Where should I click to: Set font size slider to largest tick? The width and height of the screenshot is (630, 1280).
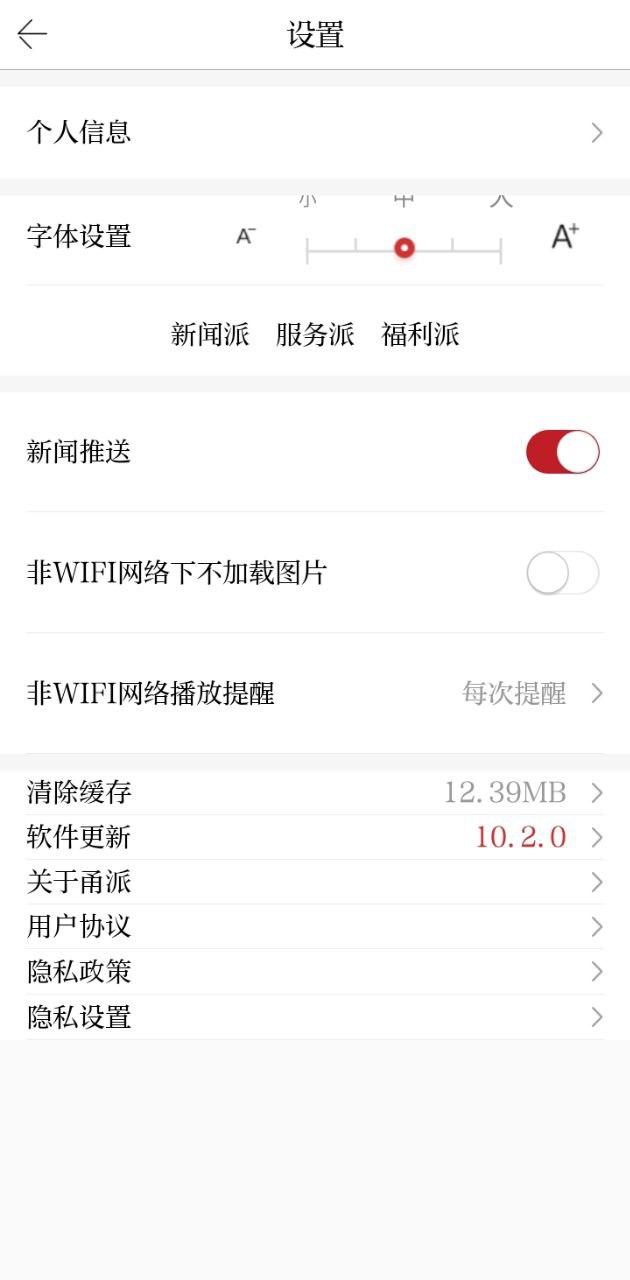pos(500,248)
